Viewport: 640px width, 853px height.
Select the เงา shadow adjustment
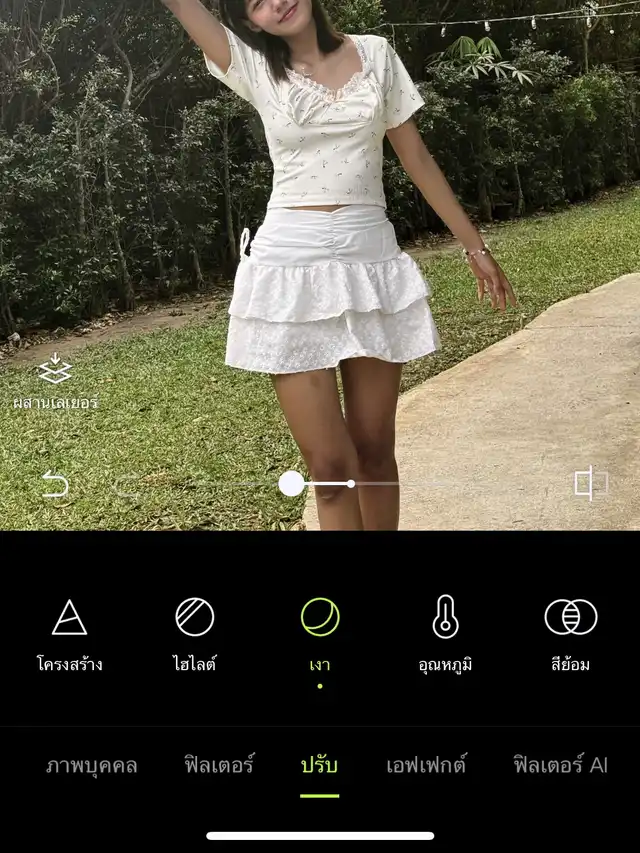(320, 633)
